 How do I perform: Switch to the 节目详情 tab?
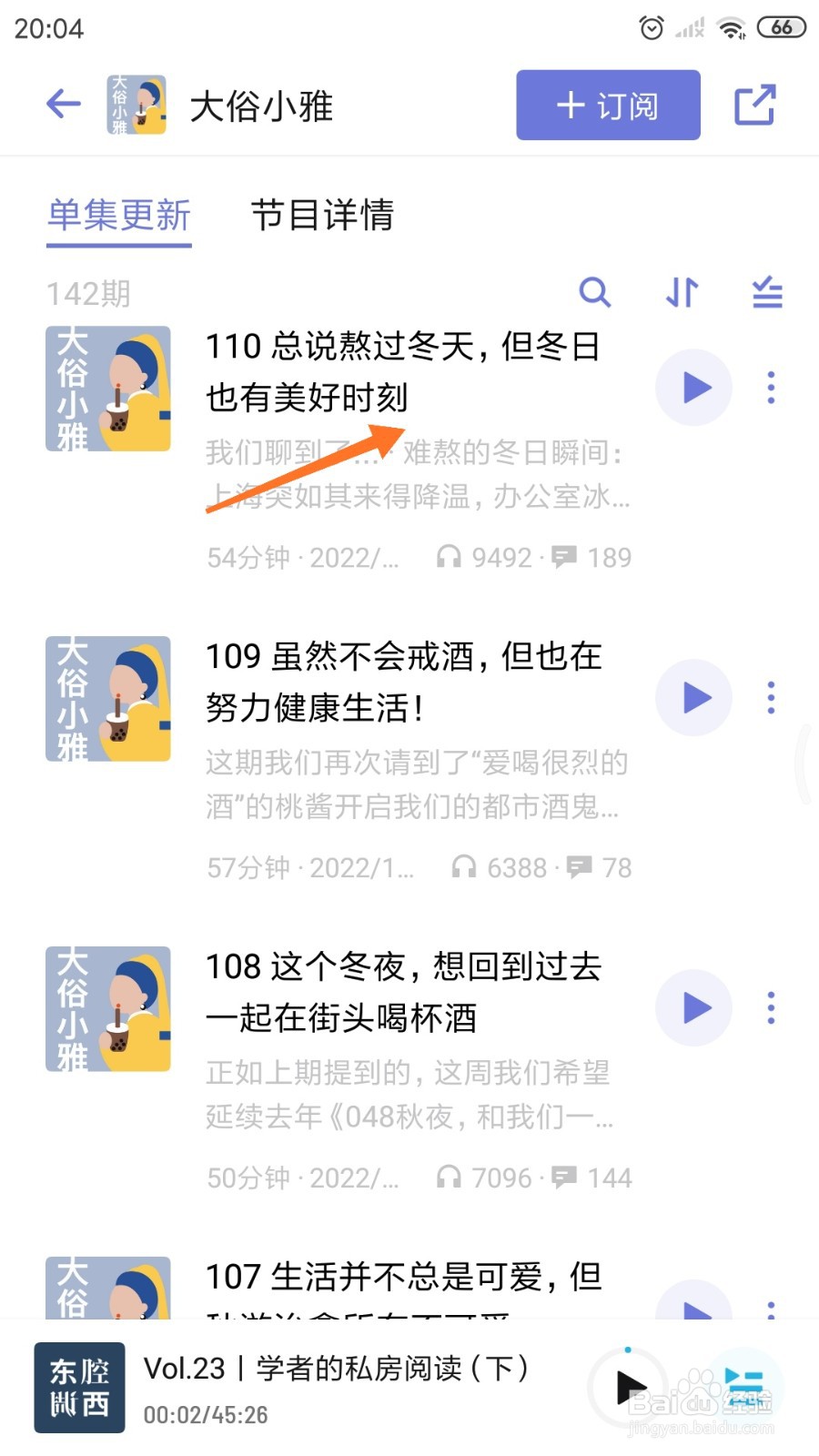[x=323, y=217]
